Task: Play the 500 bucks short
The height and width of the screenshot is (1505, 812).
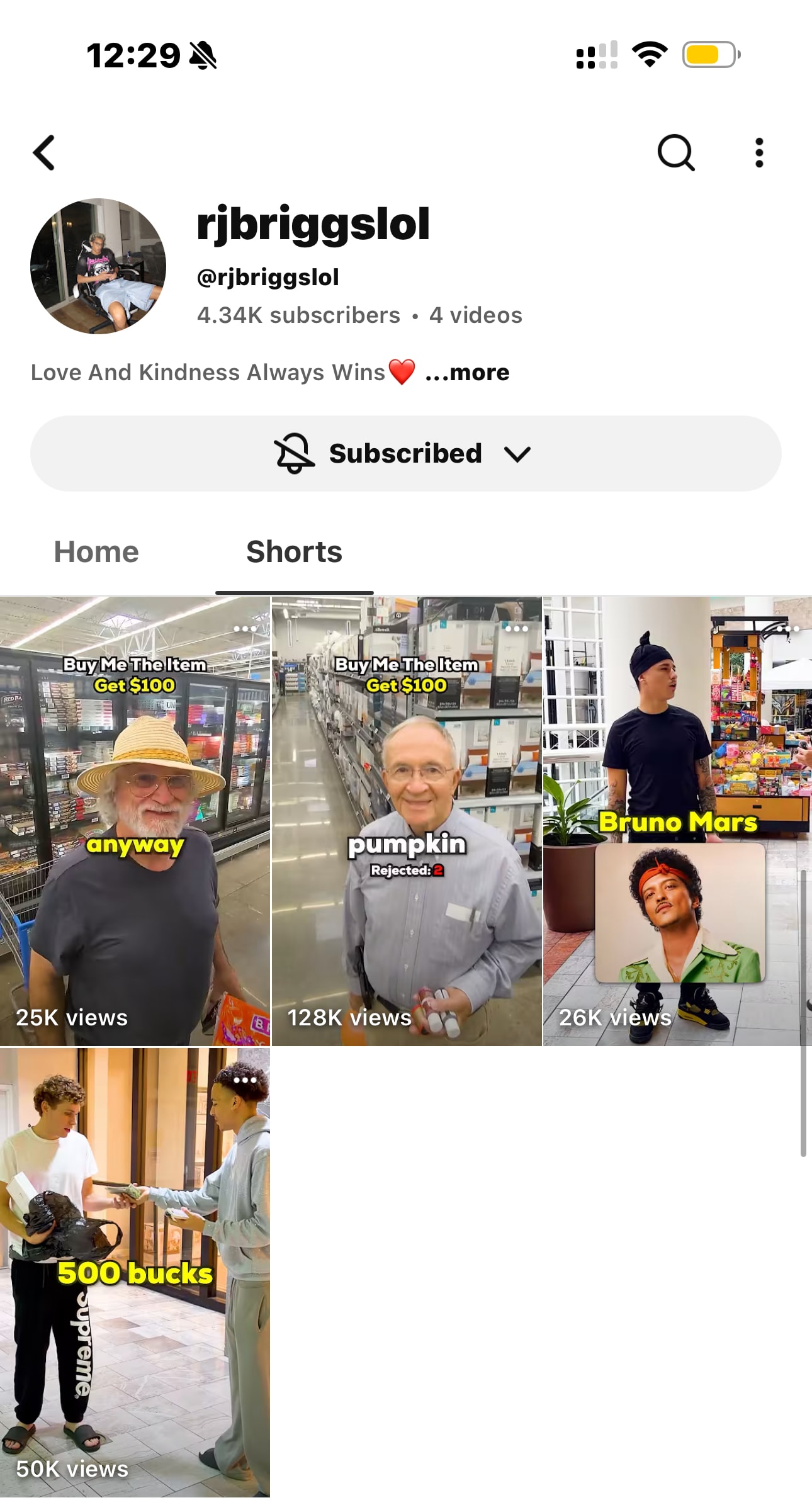Action: [x=135, y=1272]
